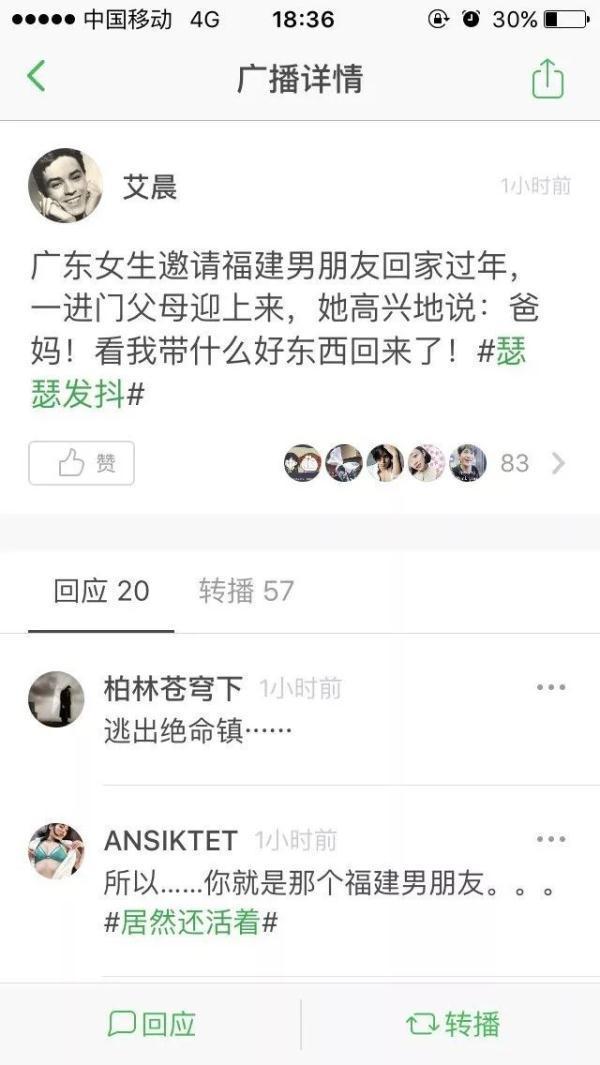The height and width of the screenshot is (1065, 600).
Task: Open 艾晨's profile avatar
Action: 65,185
